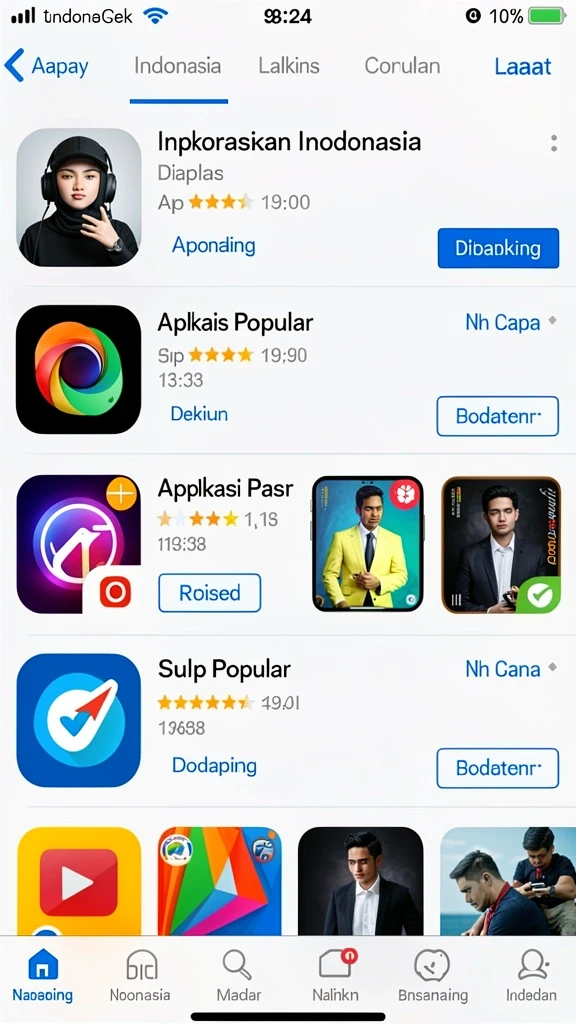Open the Nalinkn tab with badge

coord(335,976)
